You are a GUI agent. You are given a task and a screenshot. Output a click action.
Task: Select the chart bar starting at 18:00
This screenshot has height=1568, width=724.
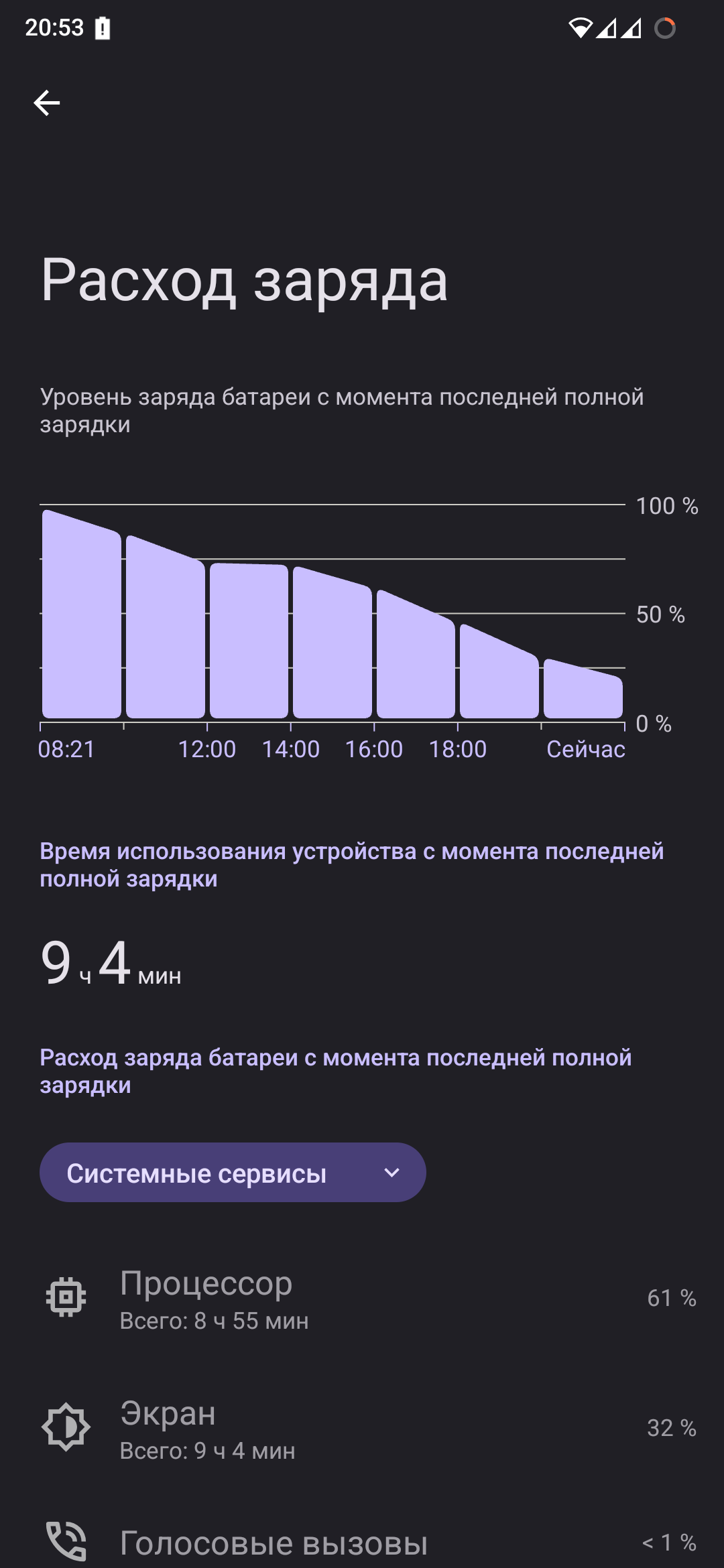[x=499, y=671]
